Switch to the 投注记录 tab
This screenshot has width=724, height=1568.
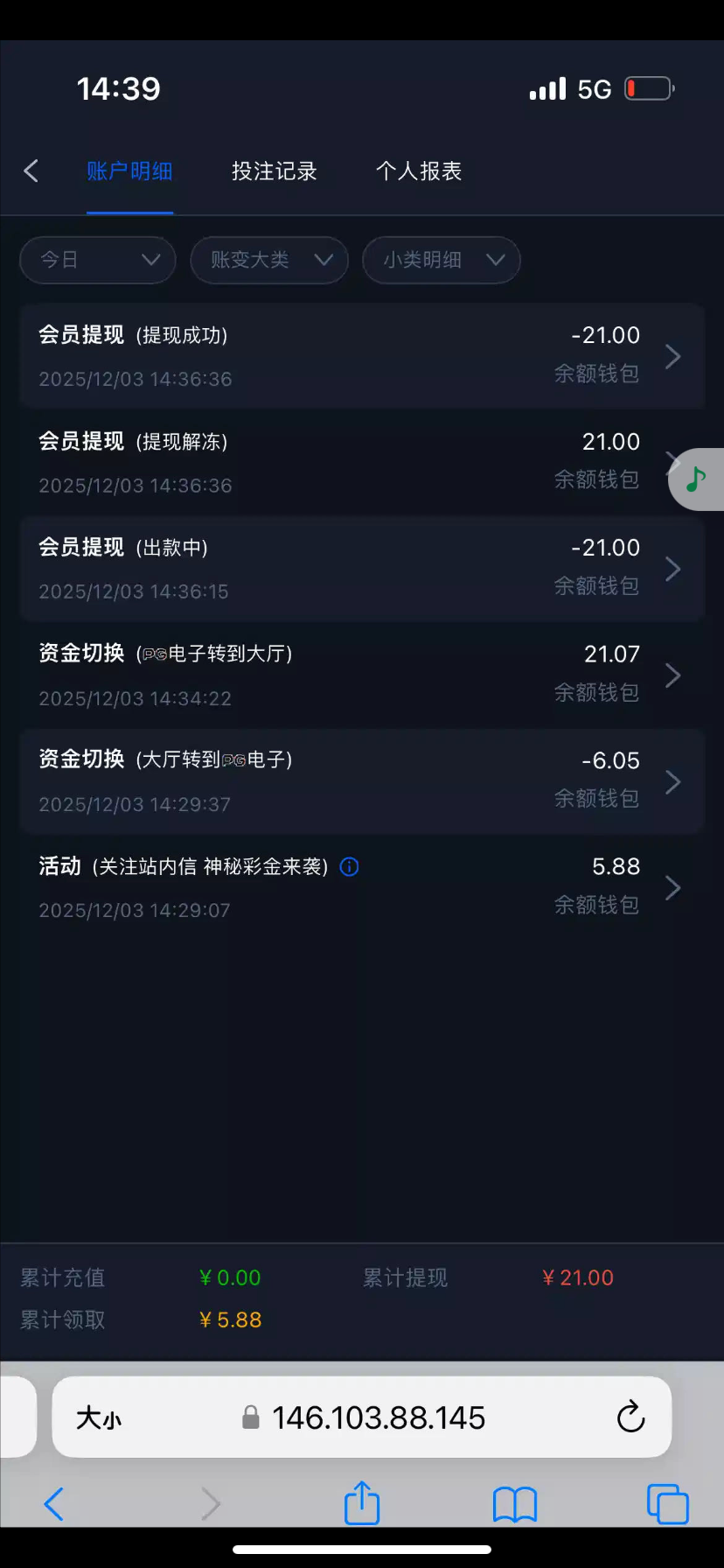pos(274,171)
